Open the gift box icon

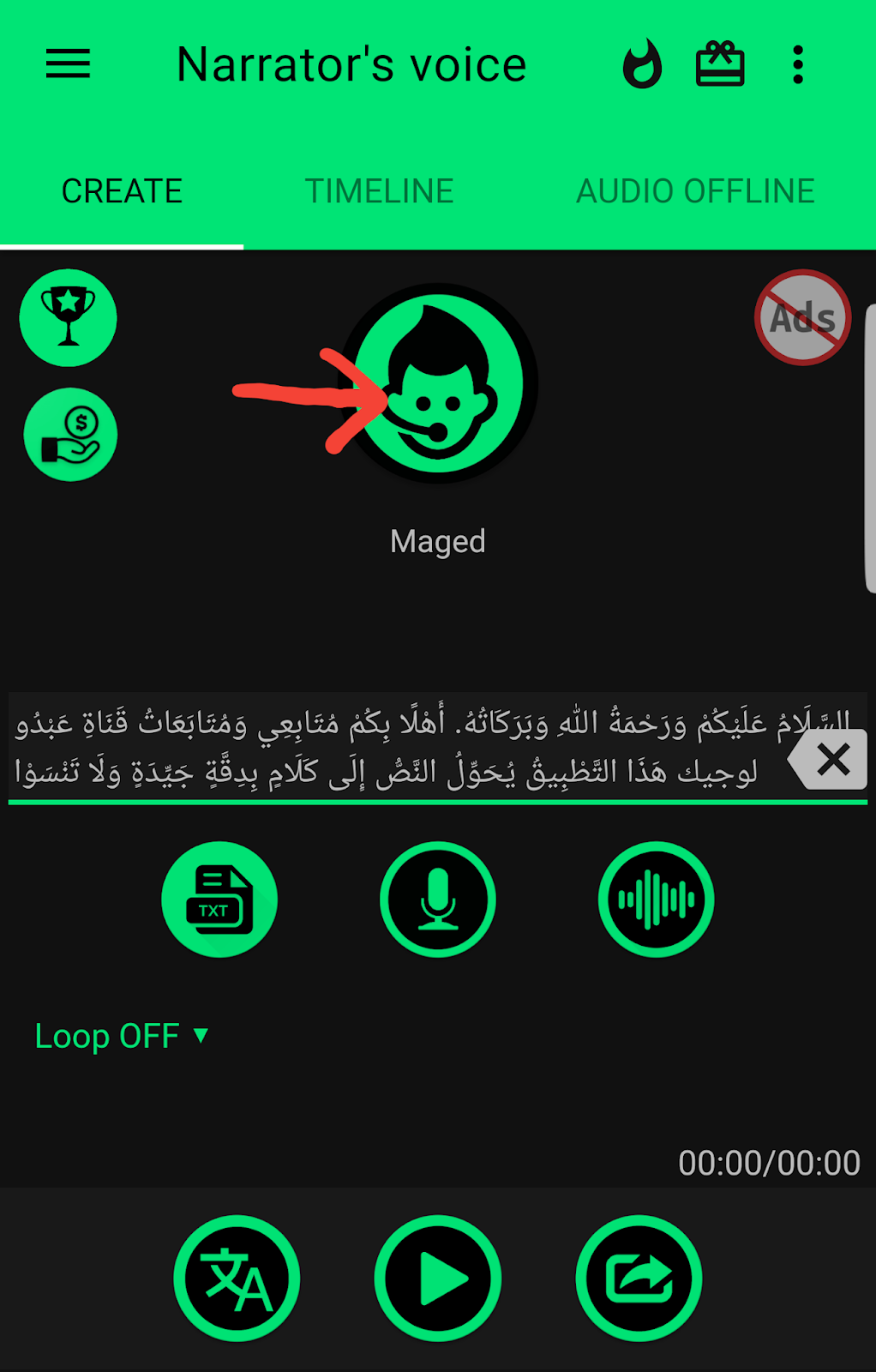(719, 64)
